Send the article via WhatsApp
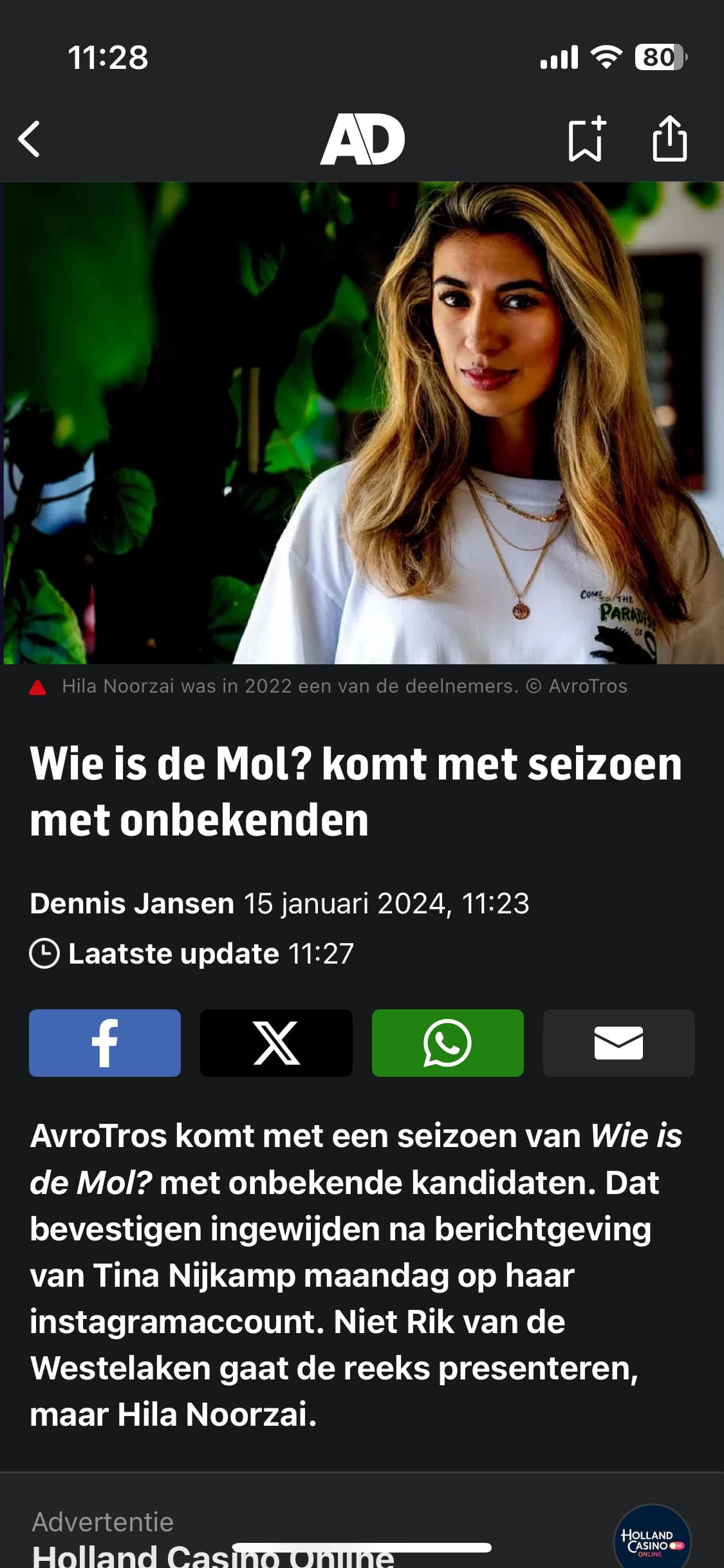Image resolution: width=724 pixels, height=1568 pixels. (x=448, y=1043)
